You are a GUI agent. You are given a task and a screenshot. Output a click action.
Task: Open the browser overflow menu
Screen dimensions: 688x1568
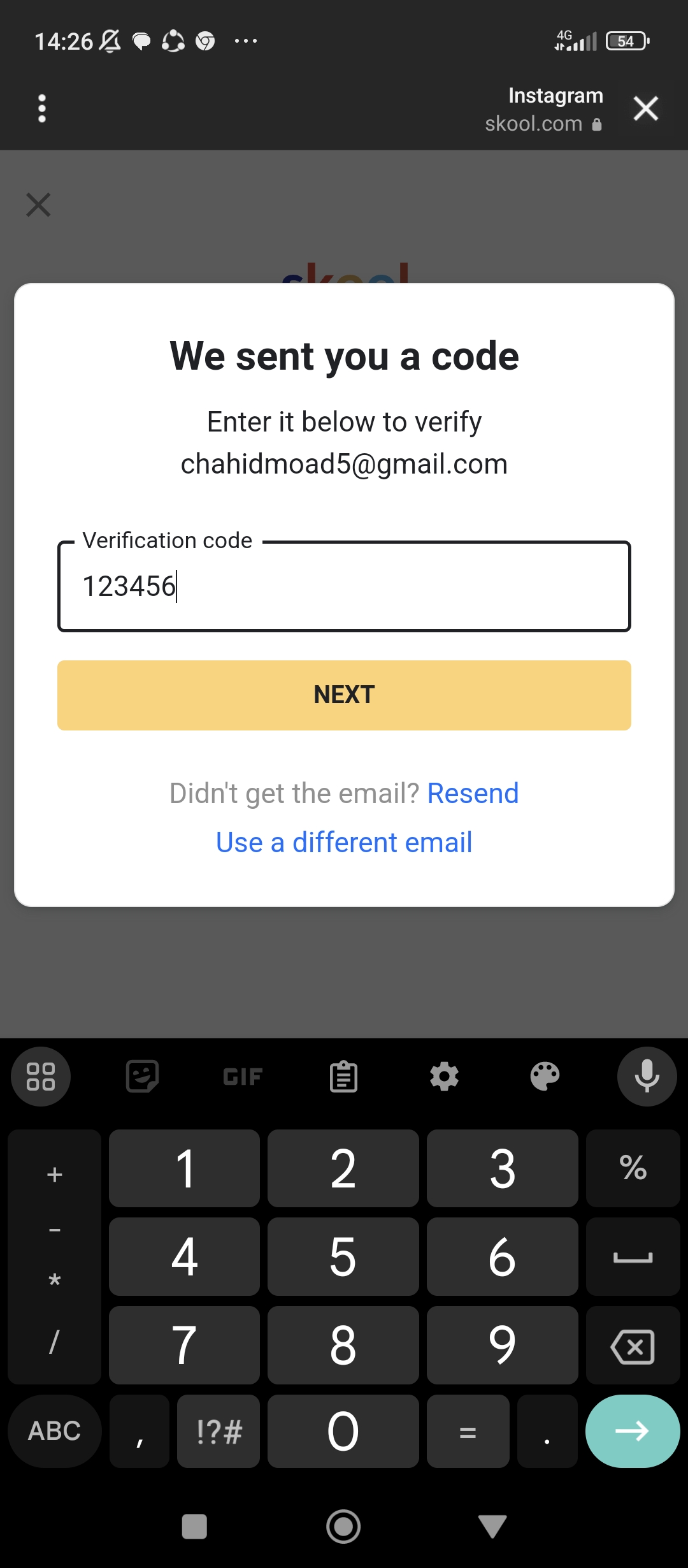[x=42, y=109]
